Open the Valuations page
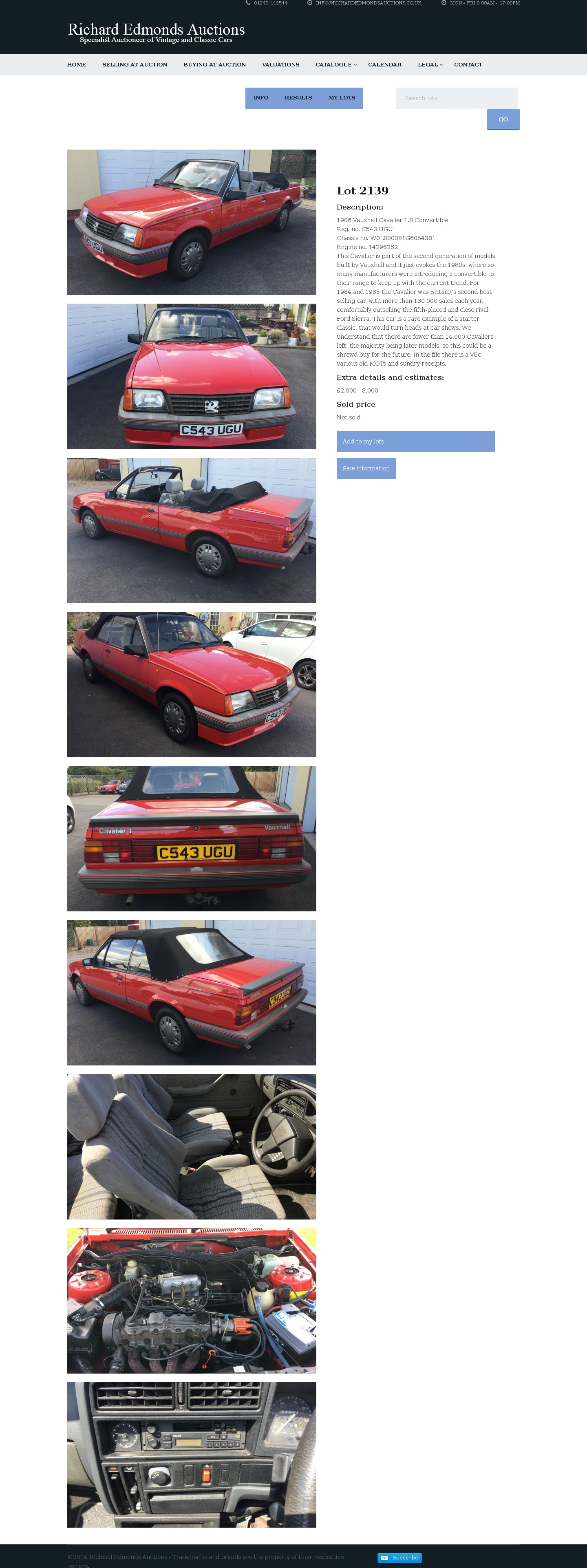The height and width of the screenshot is (1568, 587). coord(280,64)
